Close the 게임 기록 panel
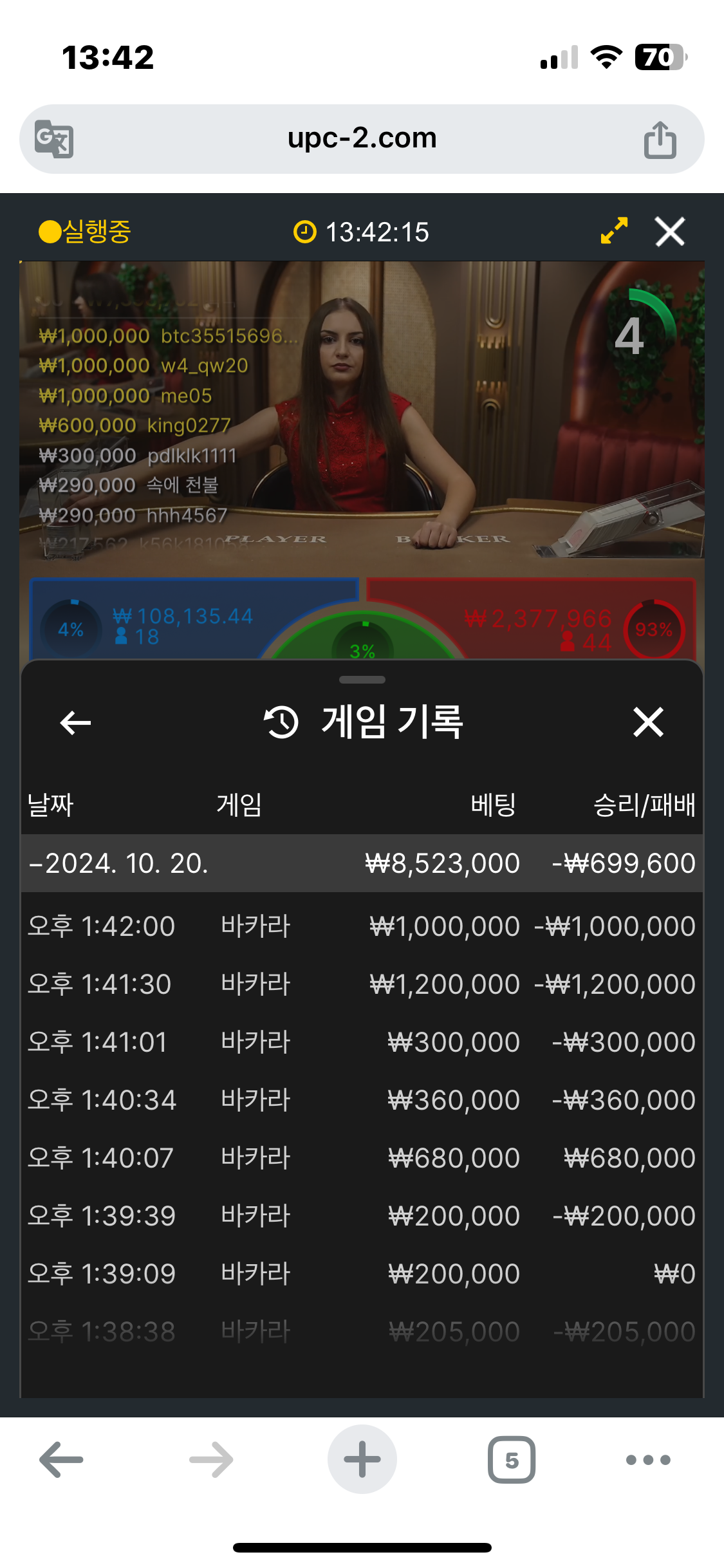 point(648,722)
